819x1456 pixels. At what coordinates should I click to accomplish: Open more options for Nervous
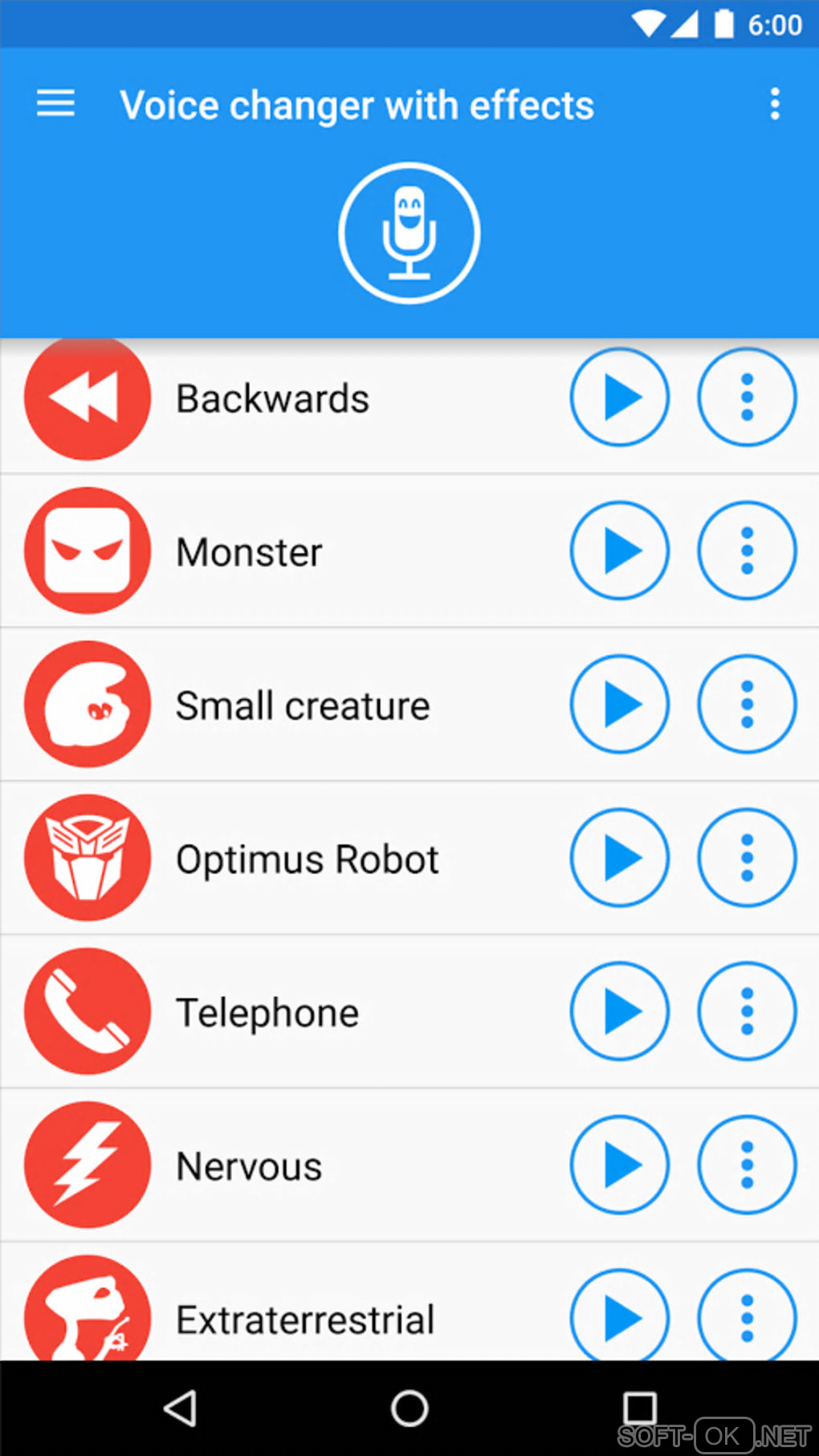point(747,1165)
